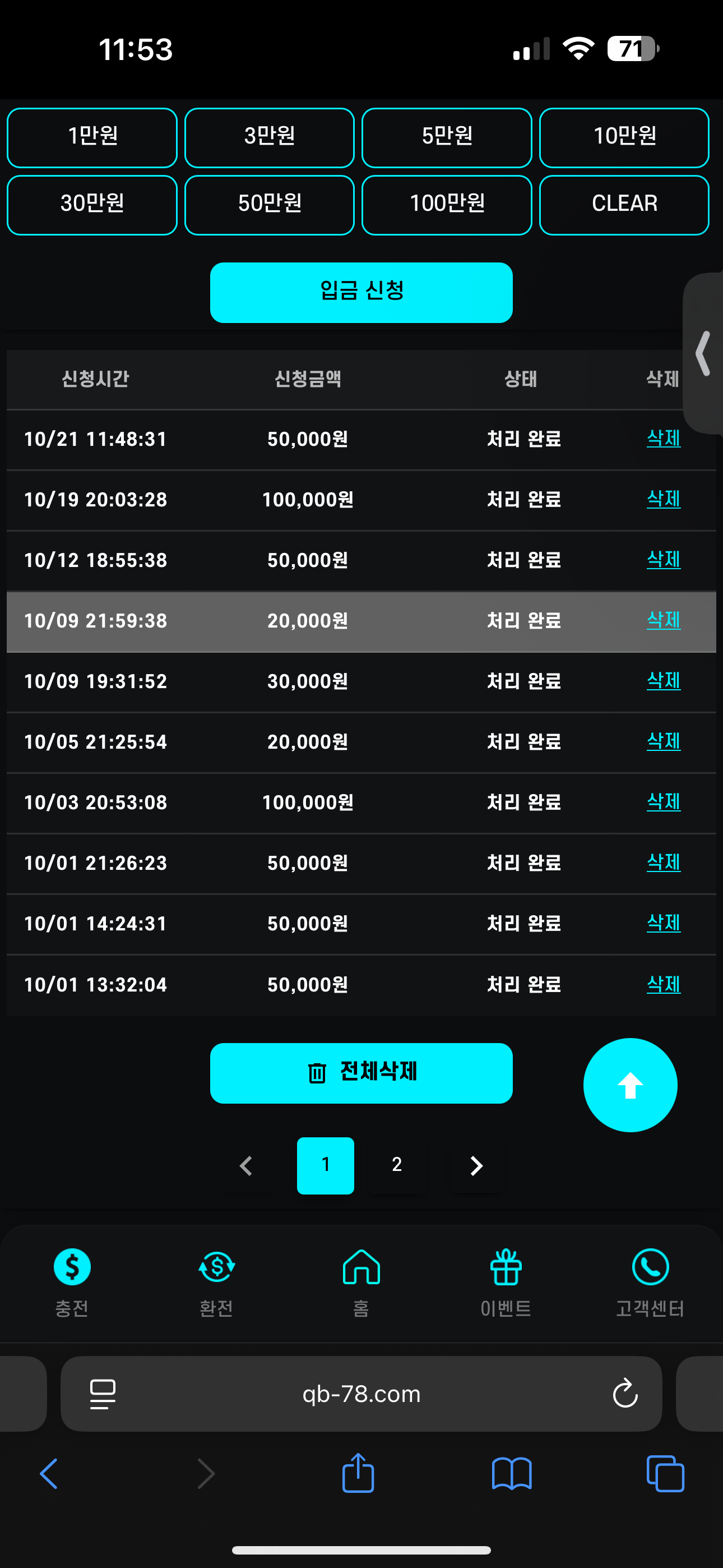Submit the 입금 신청 deposit request
This screenshot has width=723, height=1568.
pyautogui.click(x=361, y=292)
